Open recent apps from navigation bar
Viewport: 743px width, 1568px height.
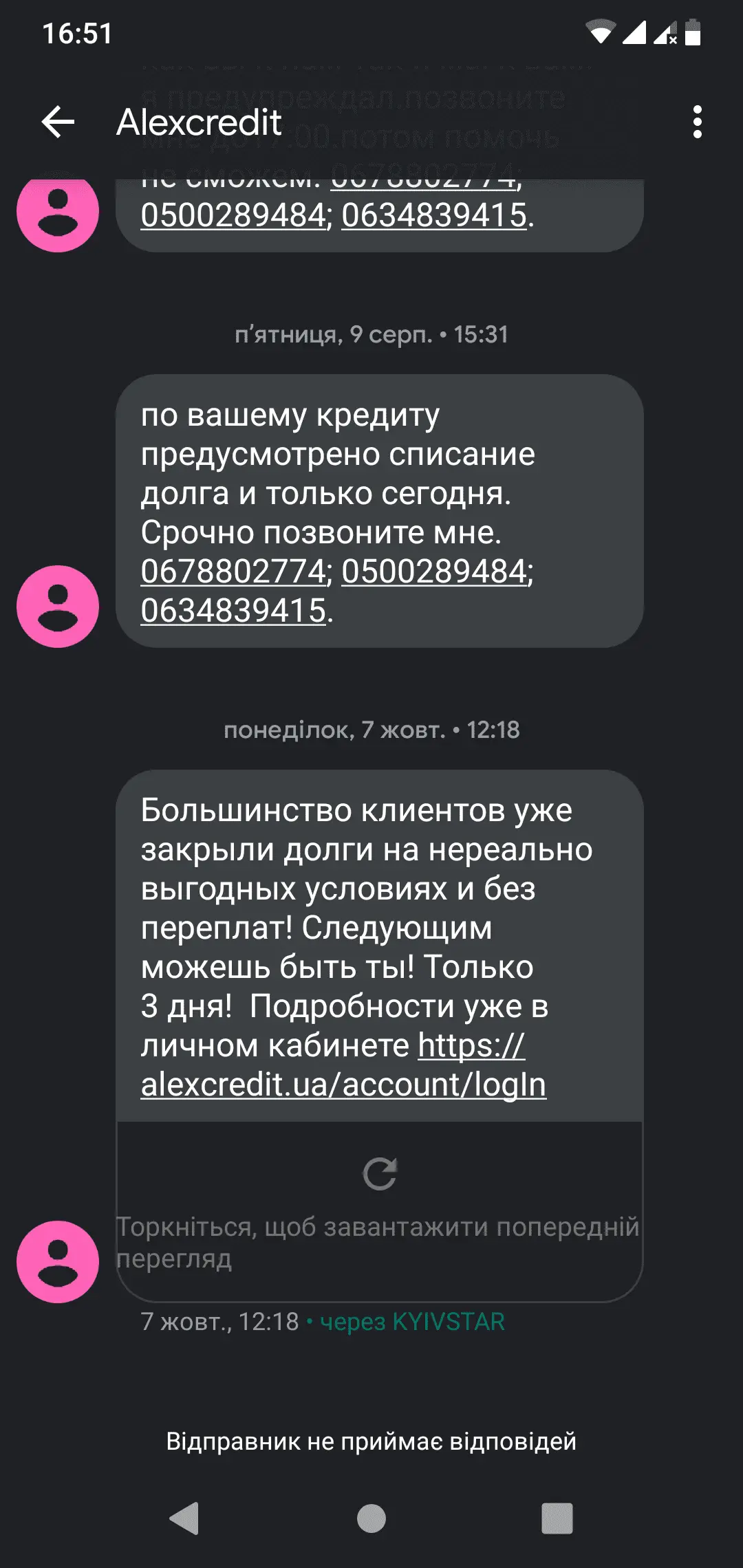tap(557, 1518)
